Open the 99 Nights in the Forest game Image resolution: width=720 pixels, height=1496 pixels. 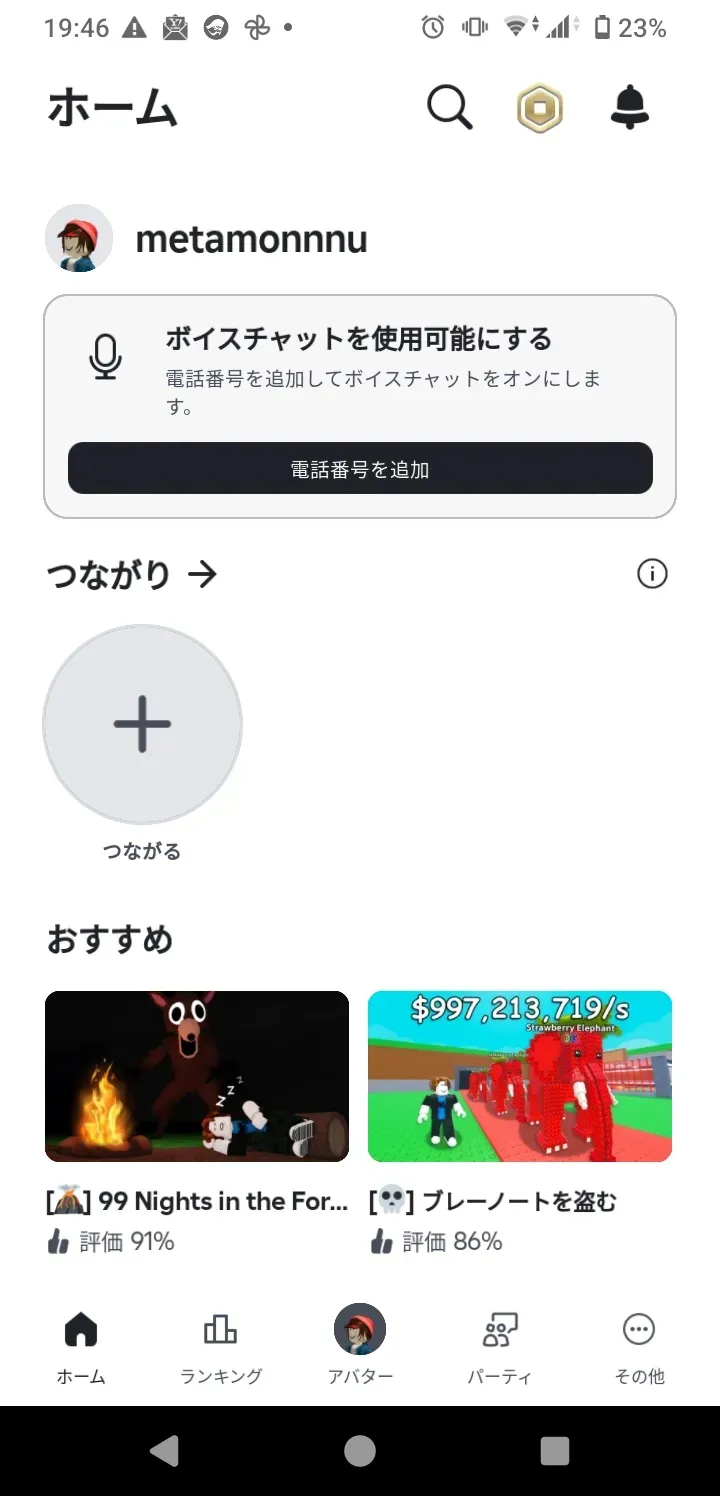(197, 1076)
